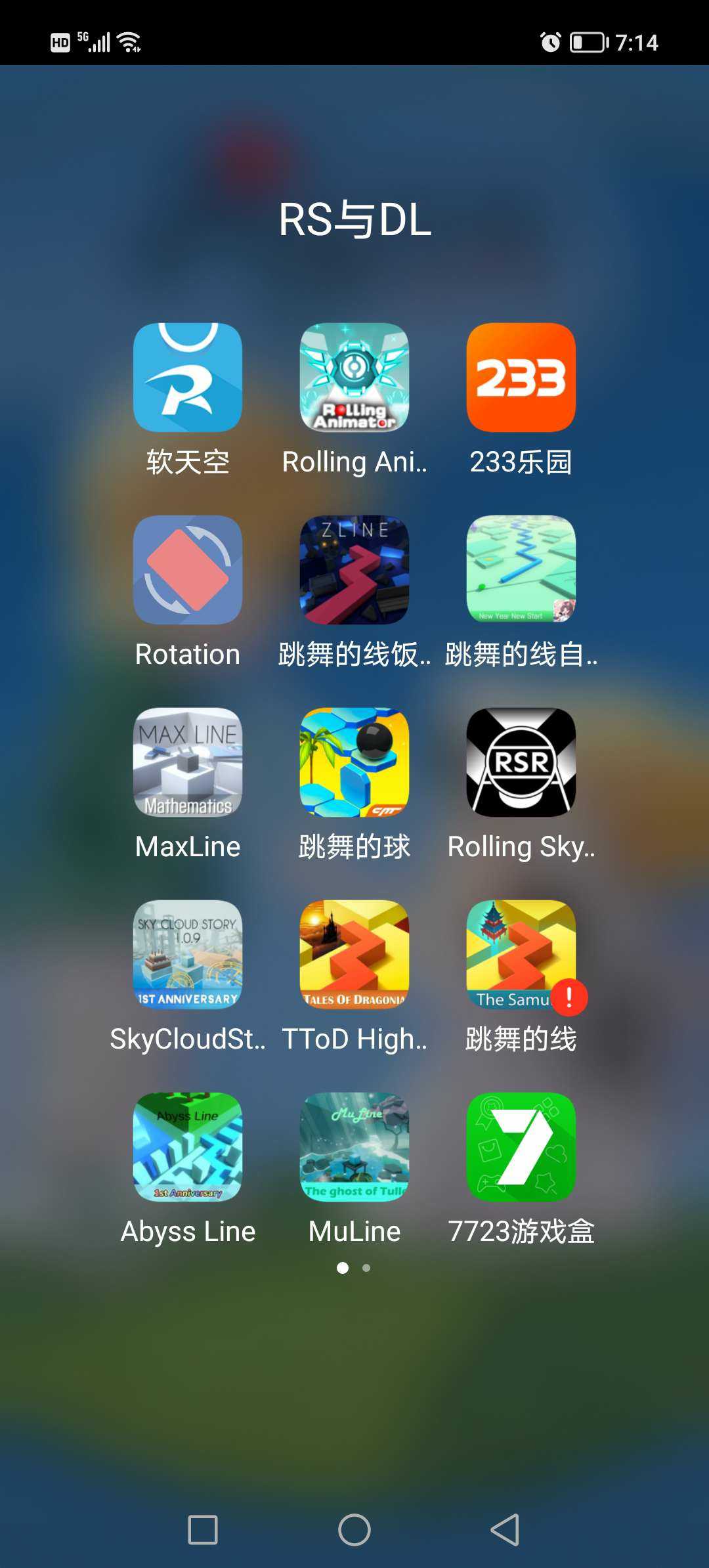Go to second folder page dot

coord(366,1268)
